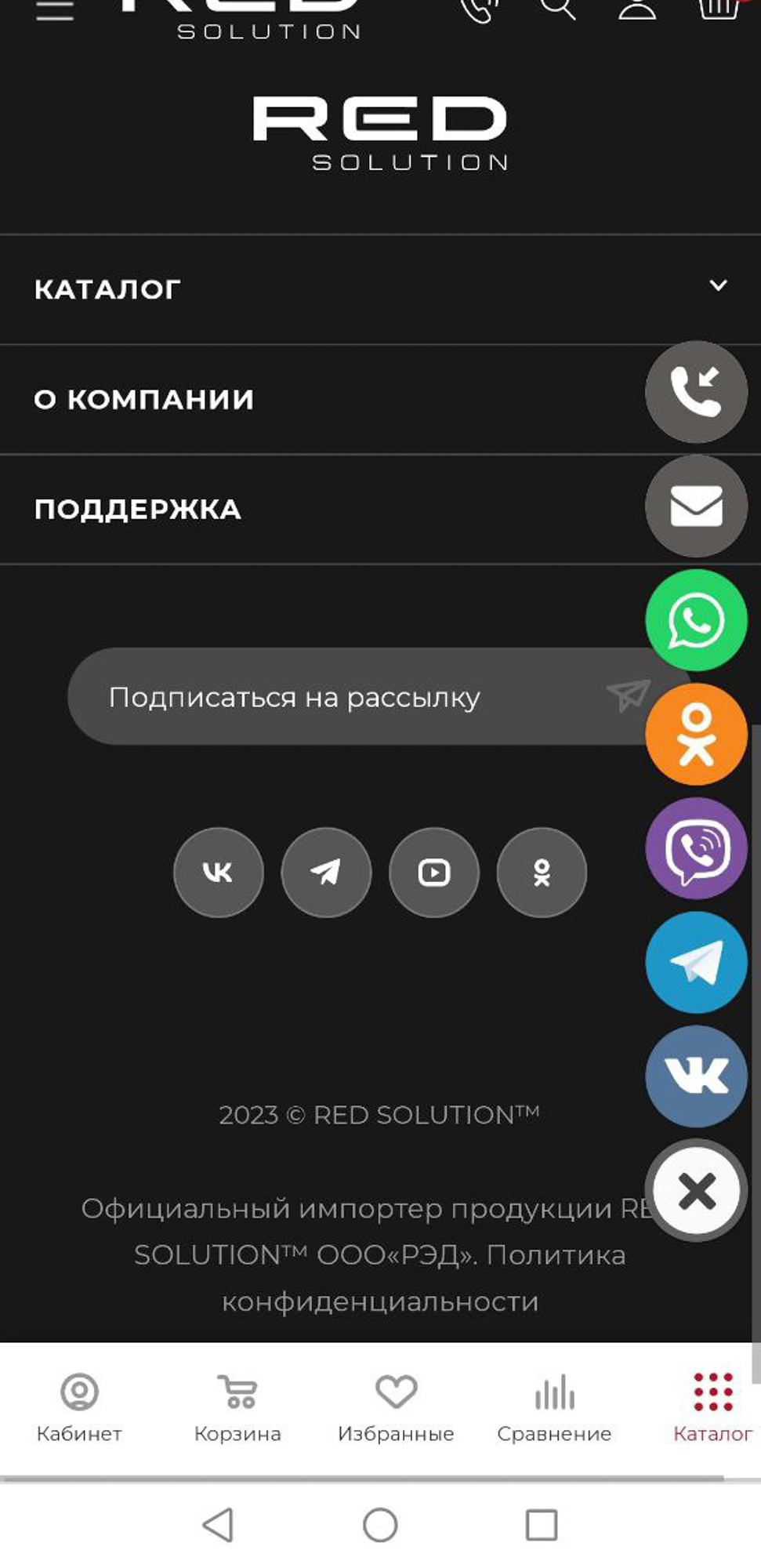Open the О КОМПАНИИ section
761x1568 pixels.
[144, 399]
